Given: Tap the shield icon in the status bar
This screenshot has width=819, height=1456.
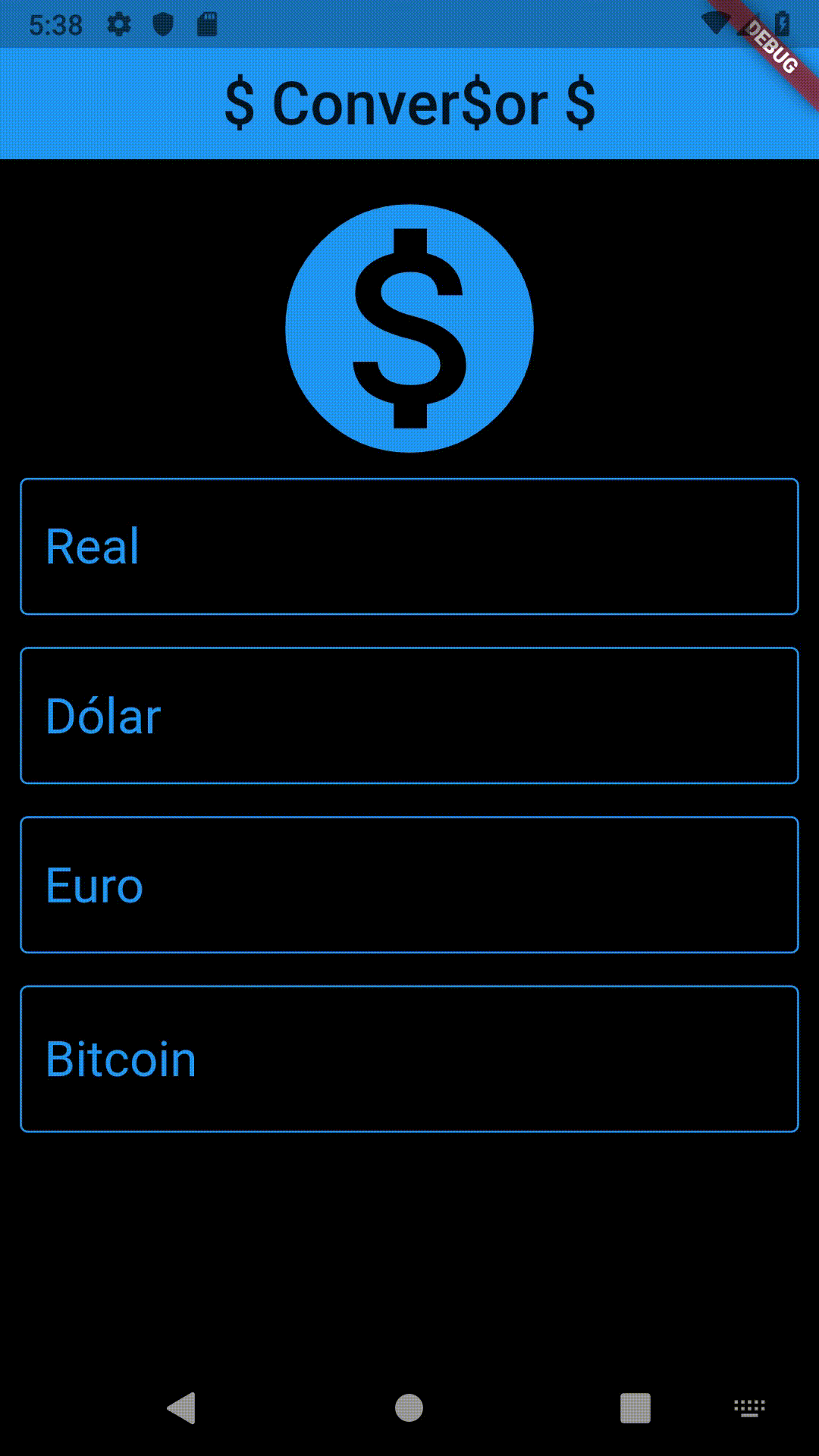Looking at the screenshot, I should coord(162,25).
